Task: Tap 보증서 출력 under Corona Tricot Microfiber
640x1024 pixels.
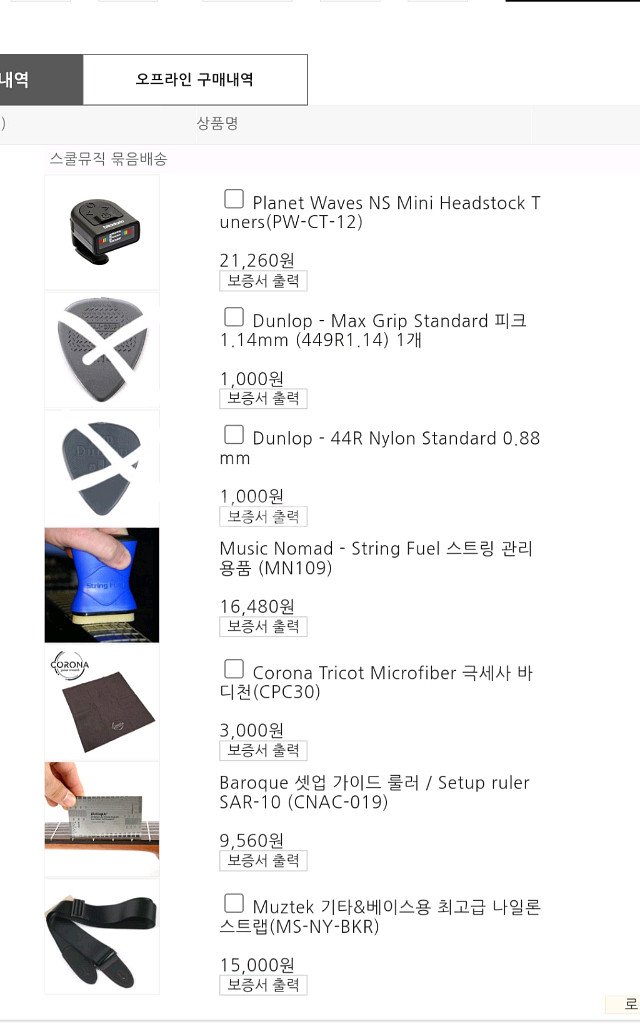Action: click(x=263, y=751)
